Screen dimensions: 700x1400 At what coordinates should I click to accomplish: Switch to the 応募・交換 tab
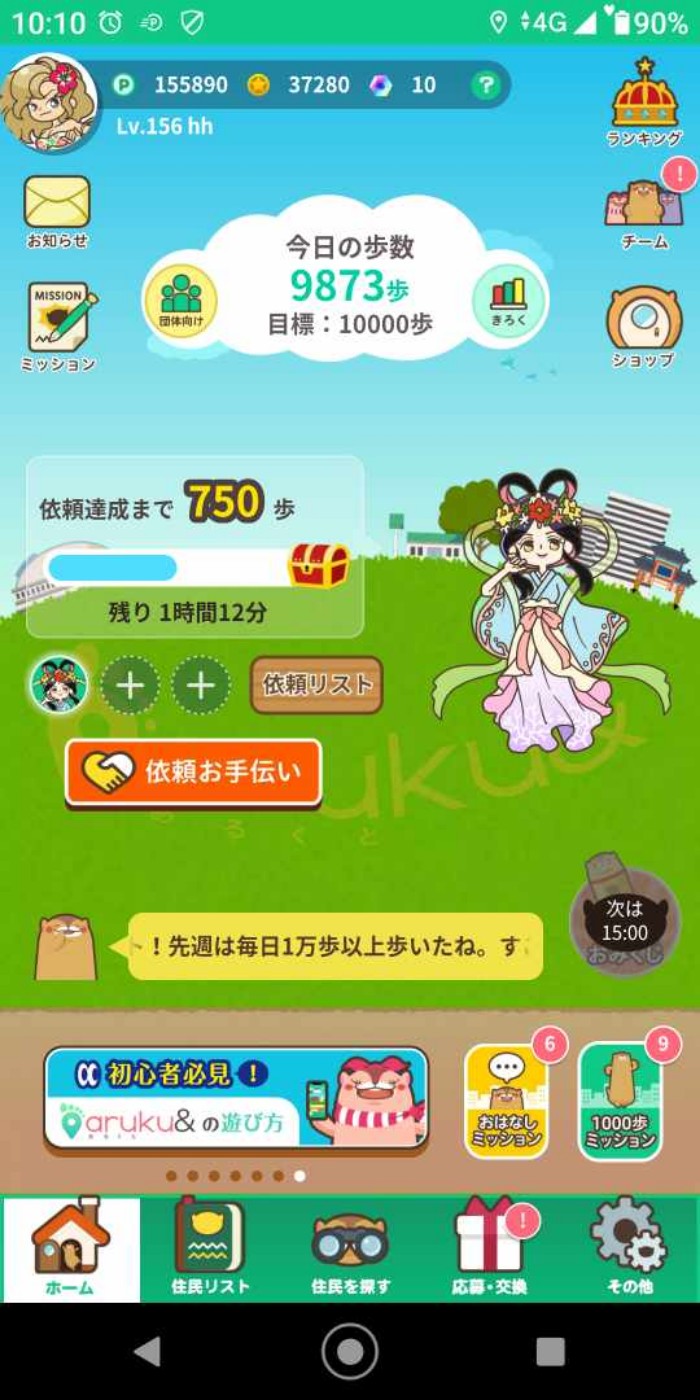click(489, 1249)
